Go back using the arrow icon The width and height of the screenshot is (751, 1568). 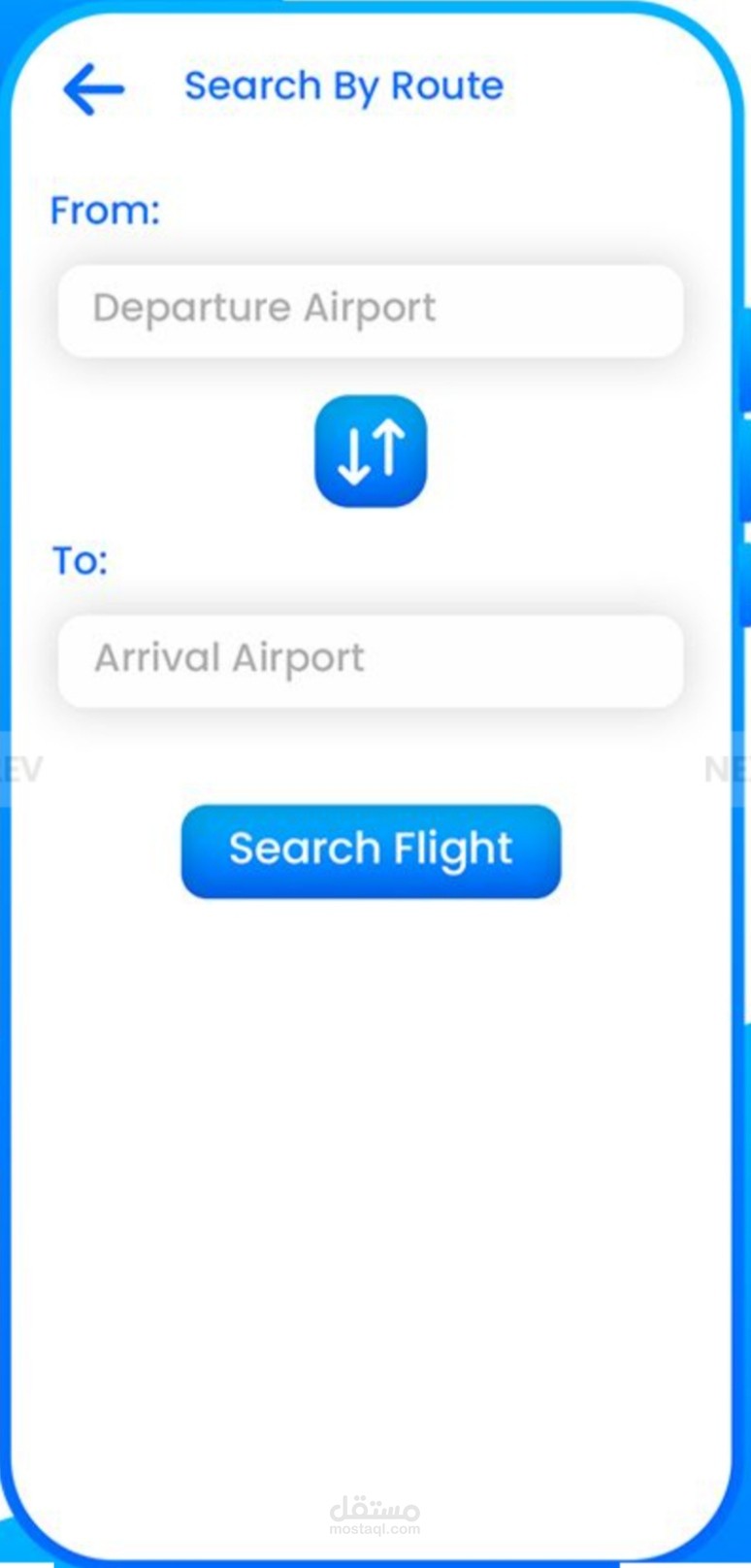[x=93, y=89]
